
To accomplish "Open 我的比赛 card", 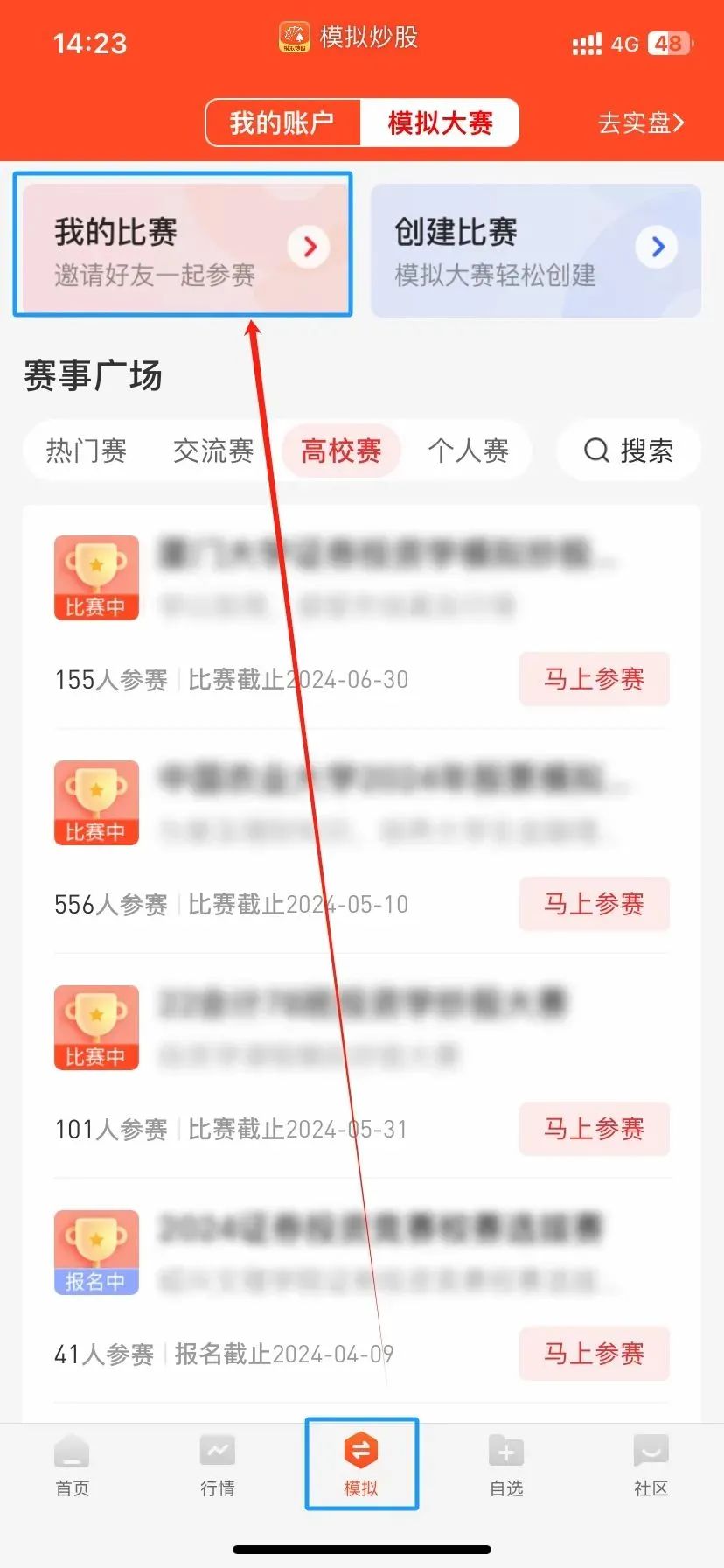I will 183,245.
